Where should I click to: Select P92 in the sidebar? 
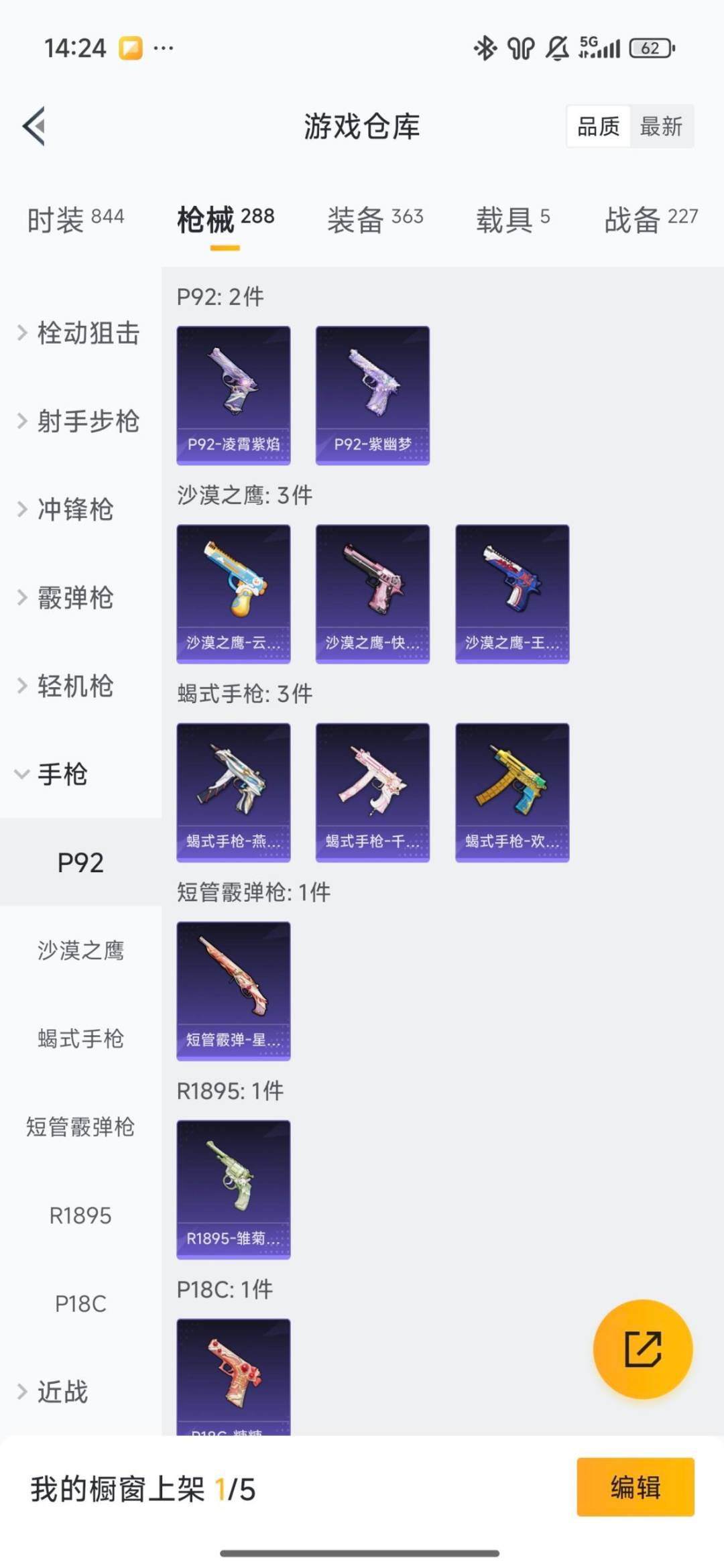(x=80, y=863)
